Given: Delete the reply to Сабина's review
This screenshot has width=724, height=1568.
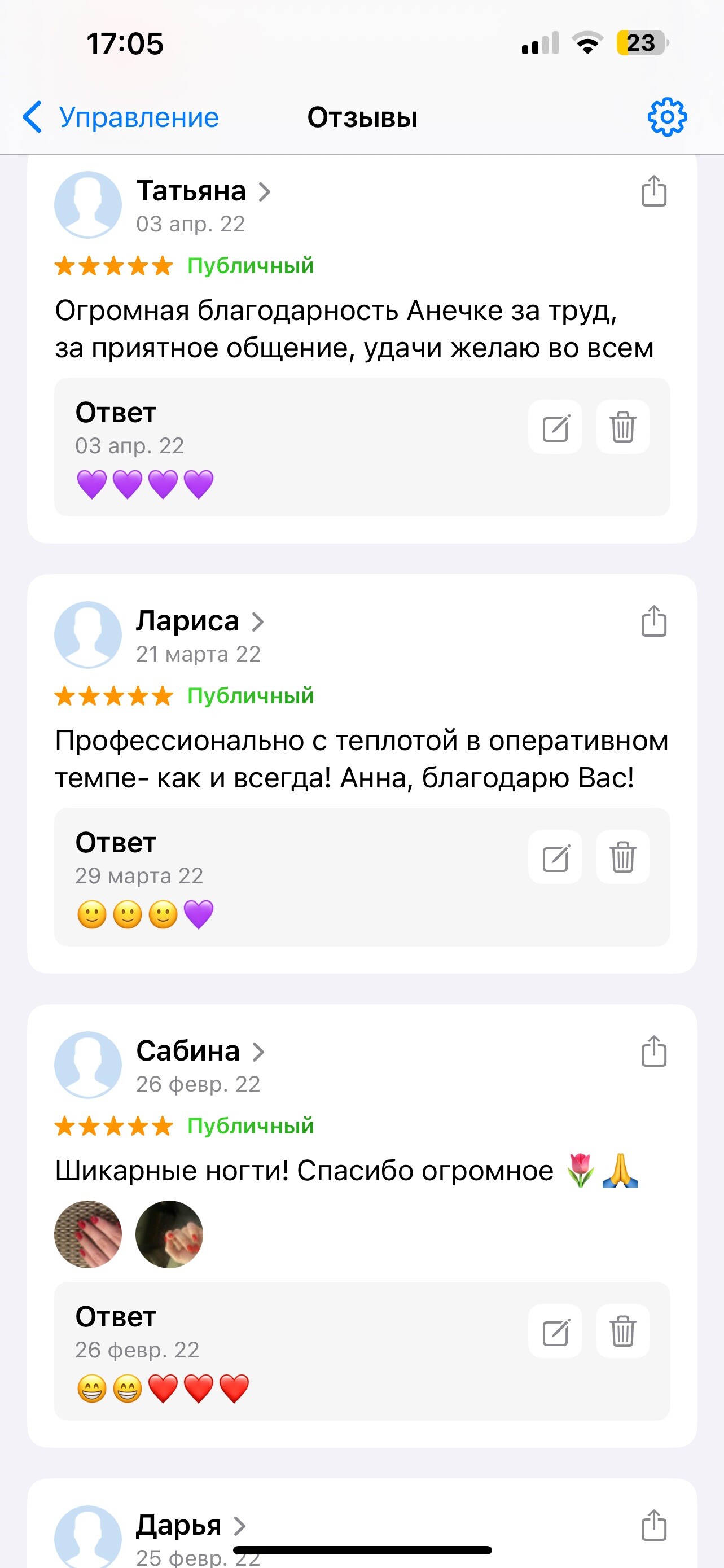Looking at the screenshot, I should [622, 1331].
